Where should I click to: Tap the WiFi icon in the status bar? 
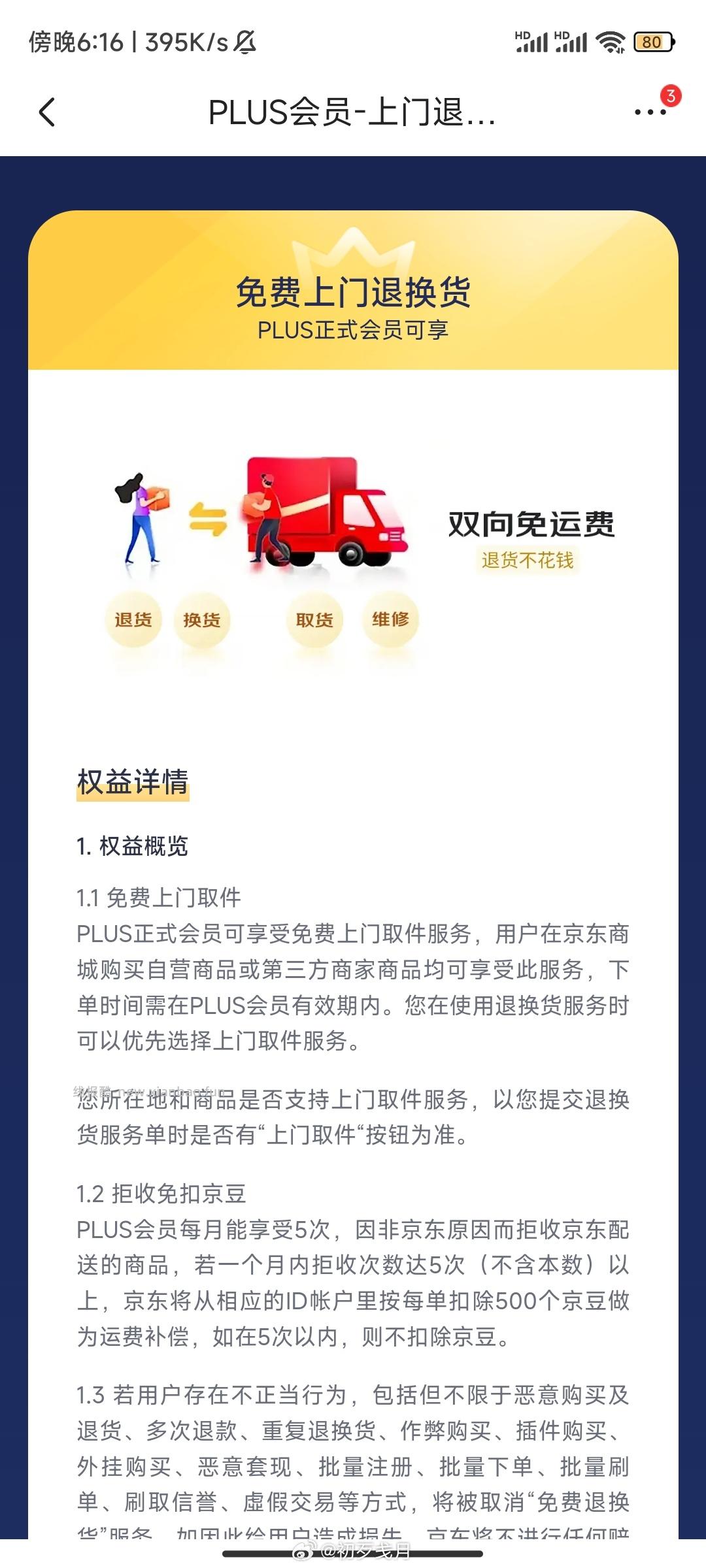[611, 41]
